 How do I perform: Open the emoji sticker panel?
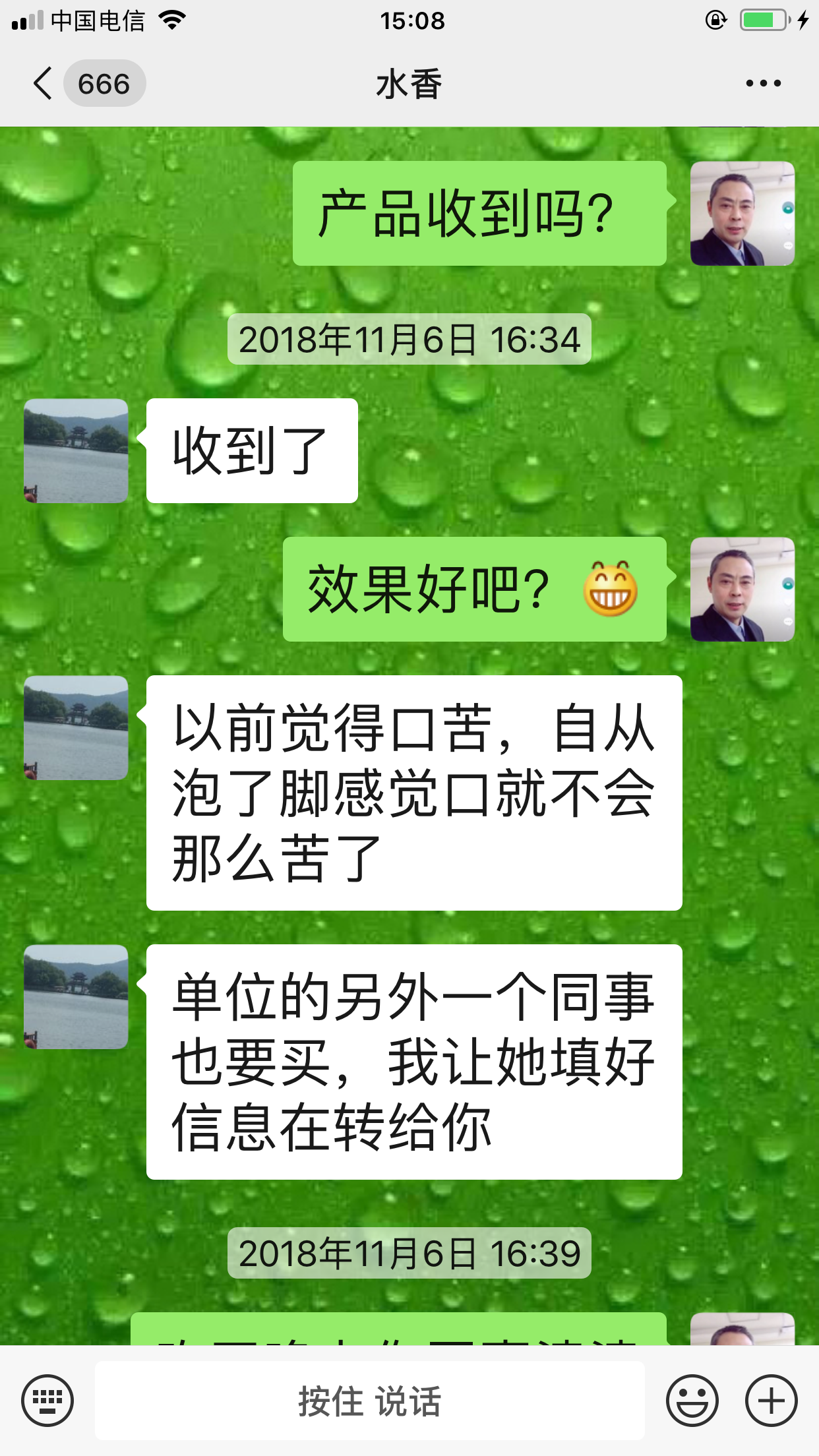(x=692, y=1400)
